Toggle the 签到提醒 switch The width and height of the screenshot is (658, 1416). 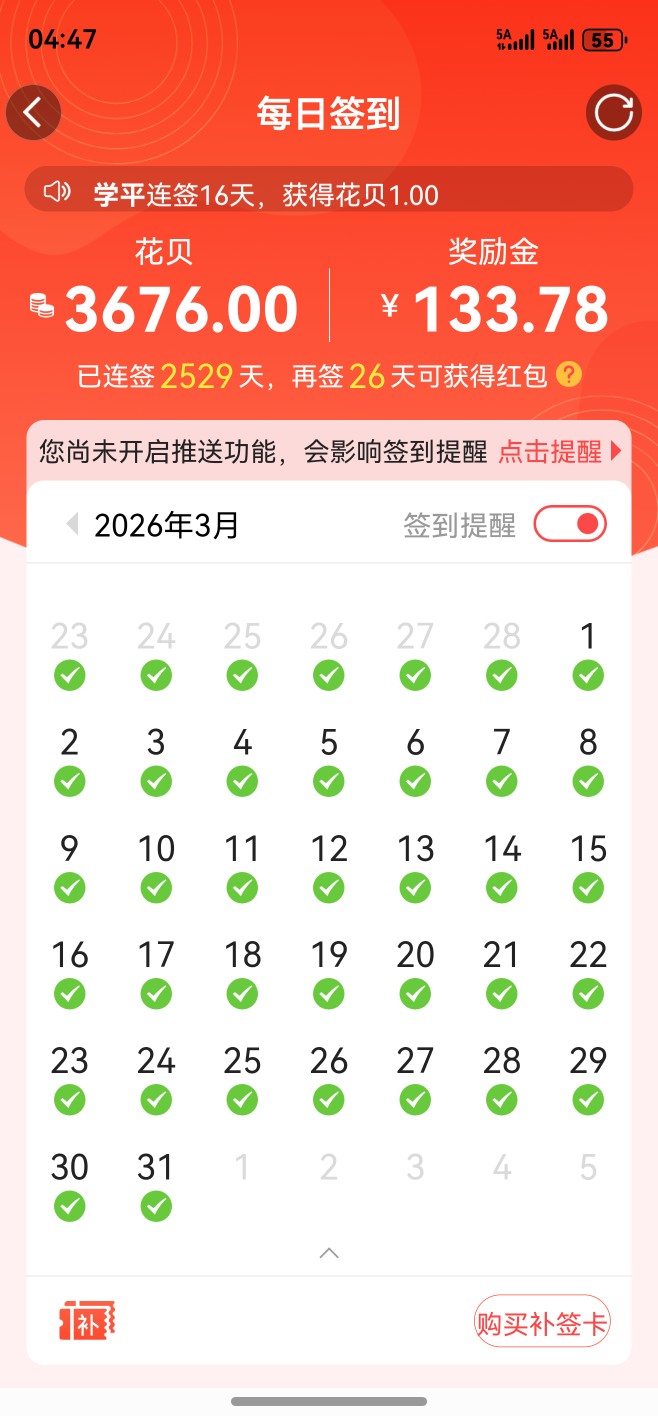pos(570,524)
